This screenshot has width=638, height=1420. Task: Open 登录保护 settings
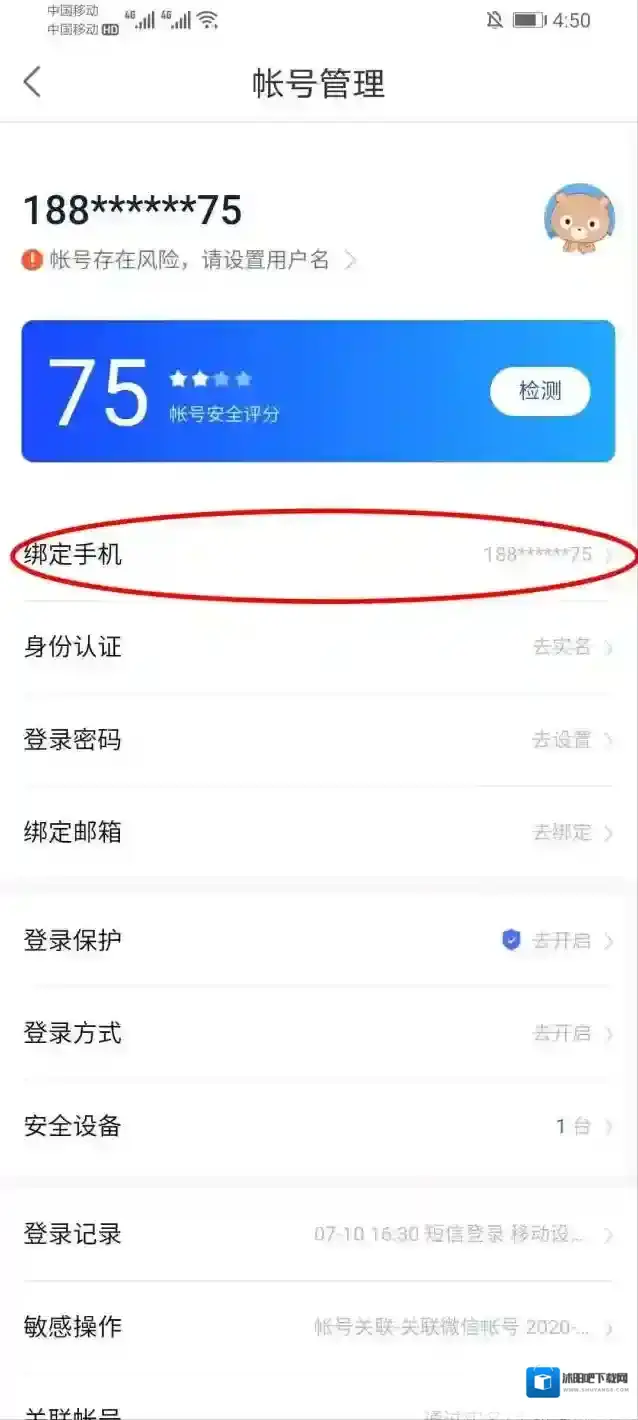[x=318, y=940]
